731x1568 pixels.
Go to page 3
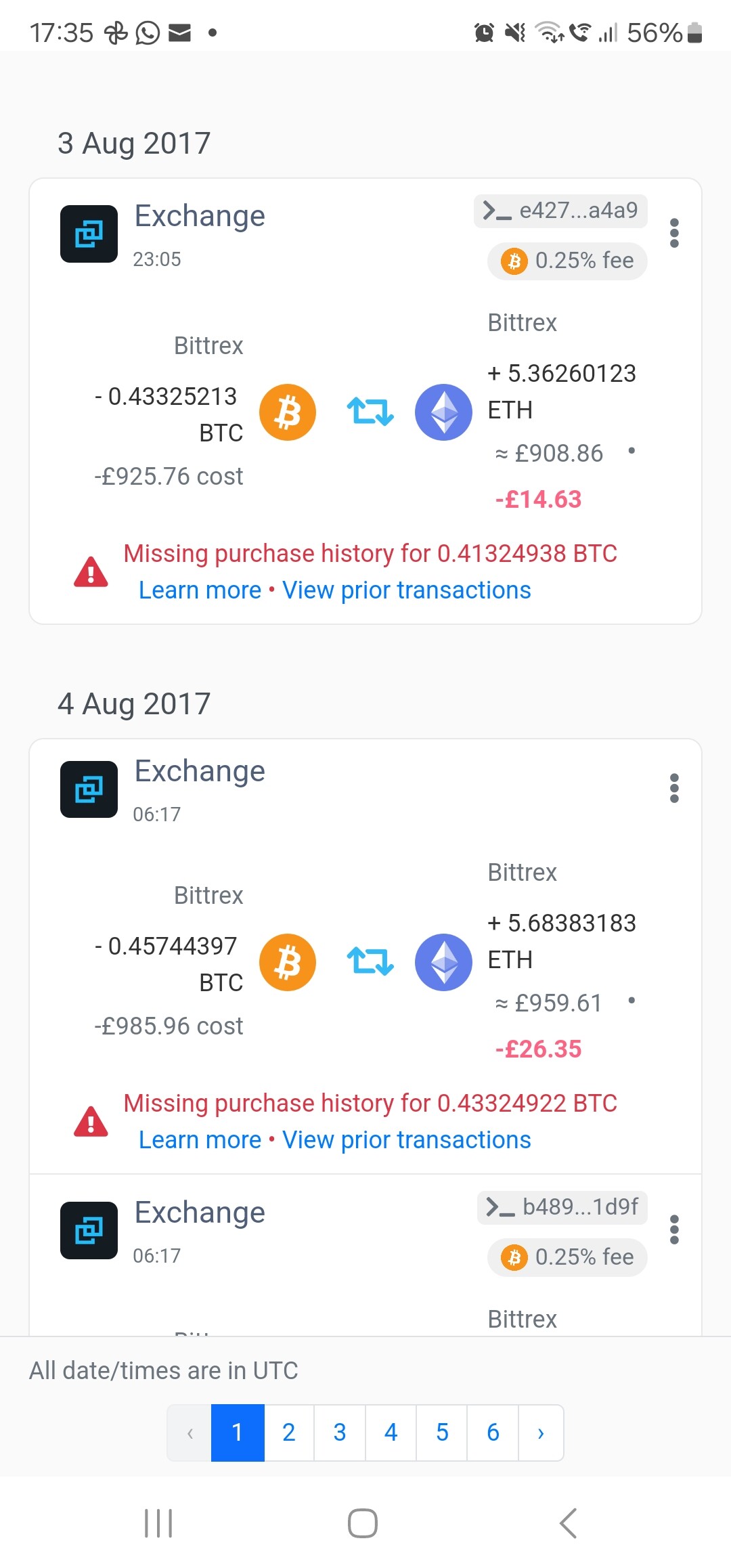click(340, 1433)
